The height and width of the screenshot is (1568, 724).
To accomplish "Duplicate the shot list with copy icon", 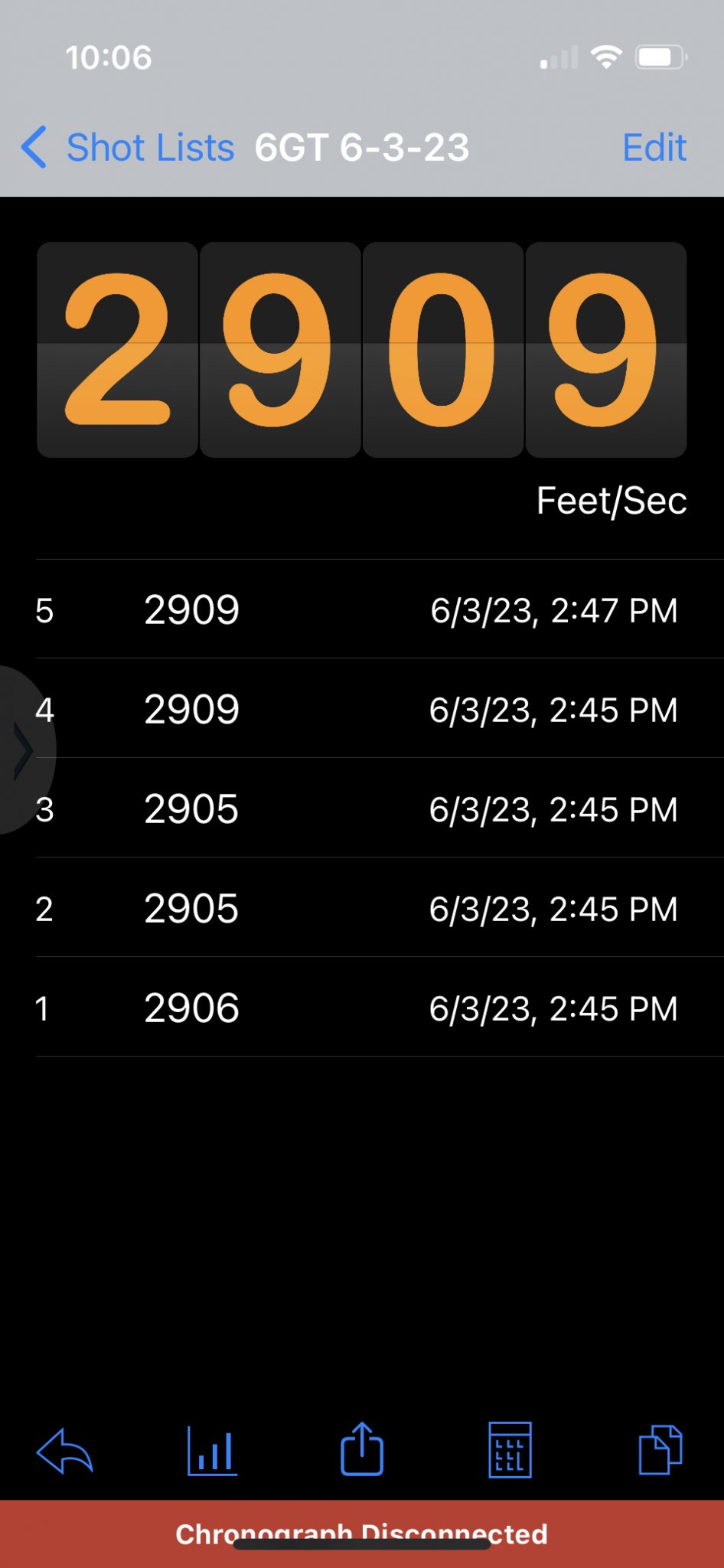I will [660, 1449].
